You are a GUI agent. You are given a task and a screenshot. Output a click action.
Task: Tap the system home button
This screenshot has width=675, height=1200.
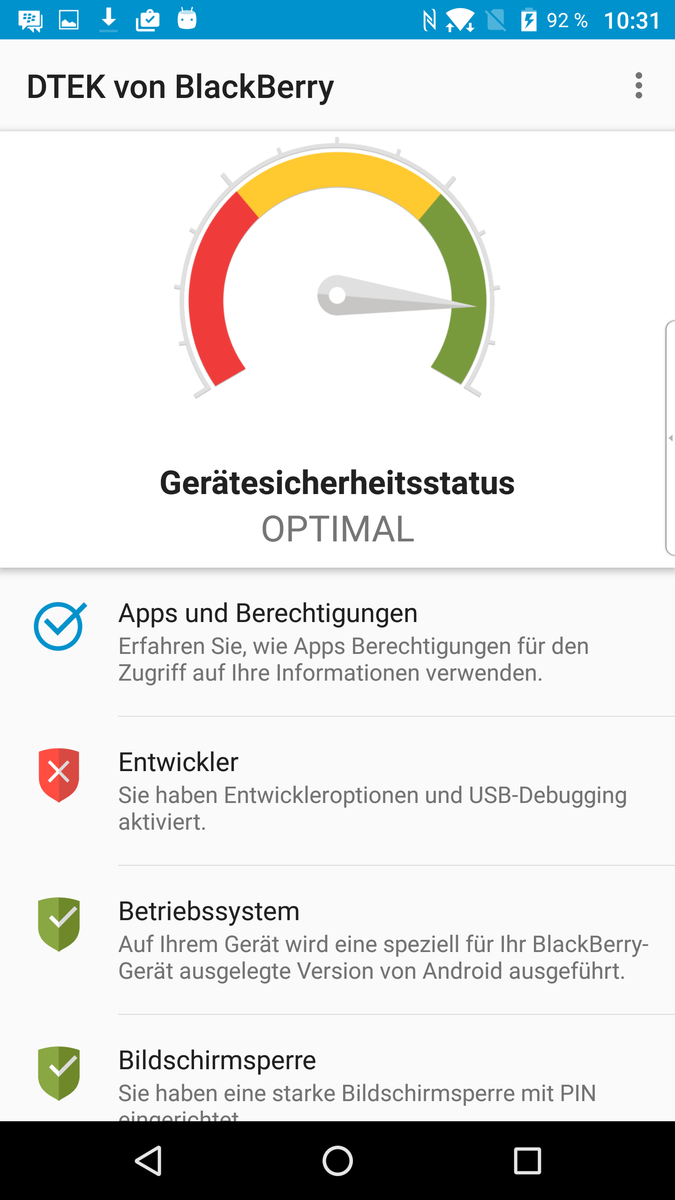(337, 1160)
